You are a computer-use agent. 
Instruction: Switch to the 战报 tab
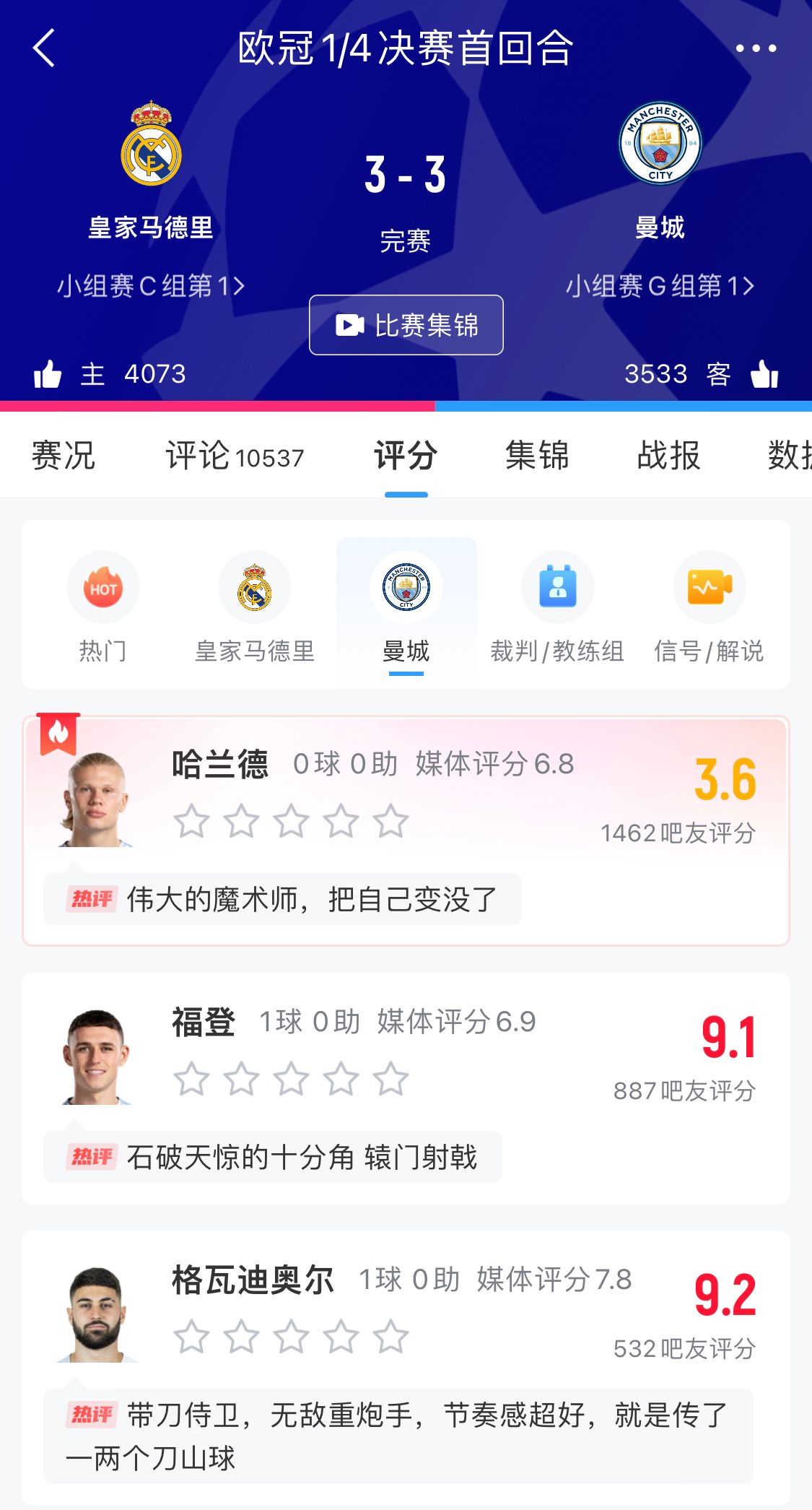pos(668,456)
